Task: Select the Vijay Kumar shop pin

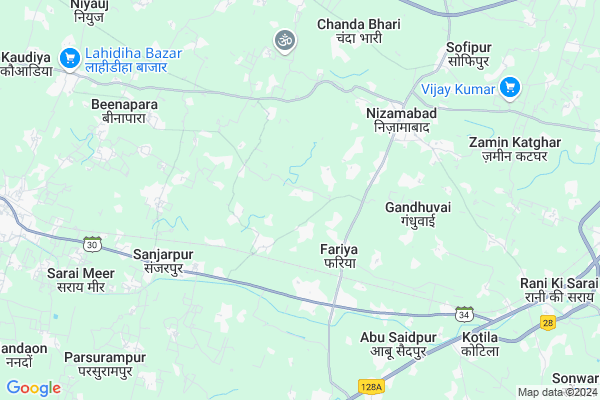Action: coord(510,88)
